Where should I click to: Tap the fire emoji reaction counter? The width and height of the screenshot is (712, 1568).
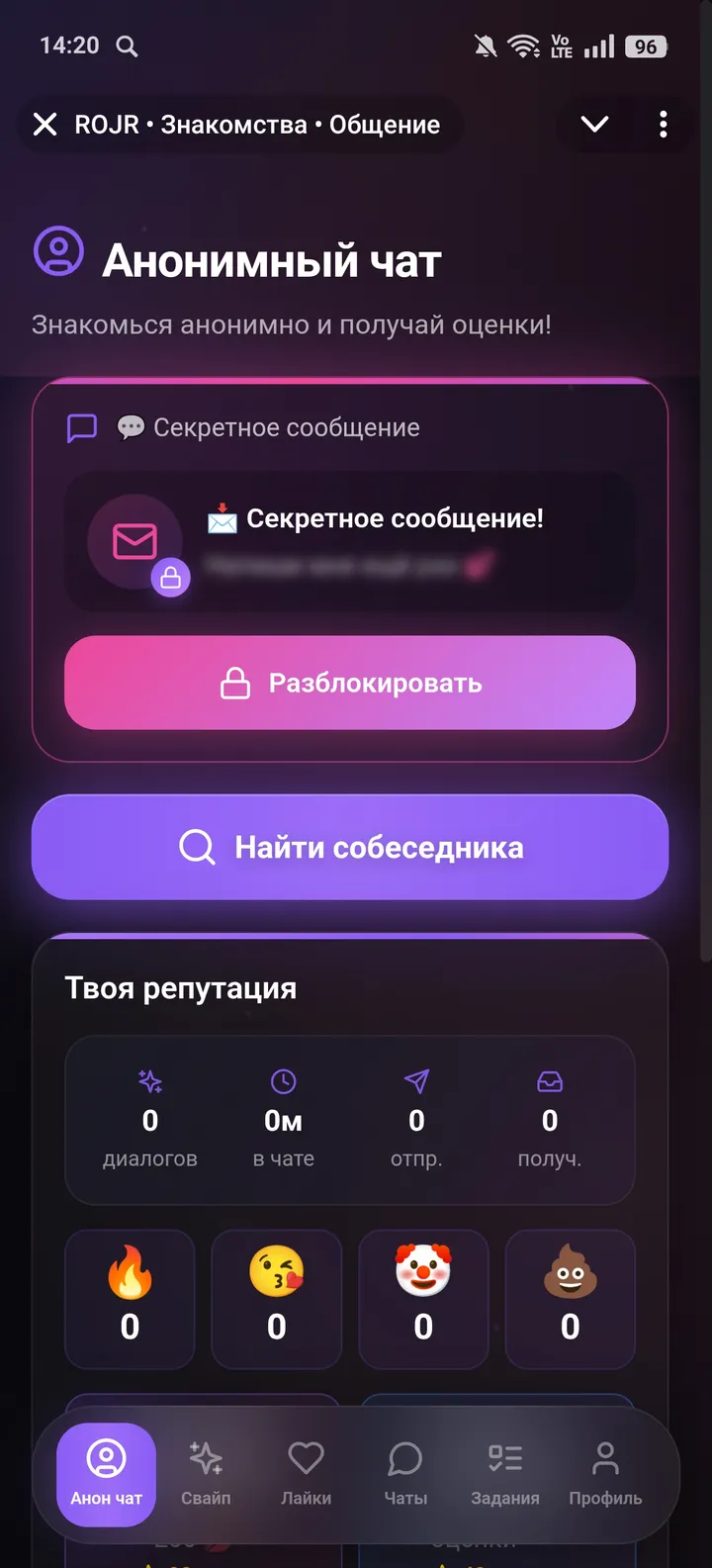(130, 1299)
